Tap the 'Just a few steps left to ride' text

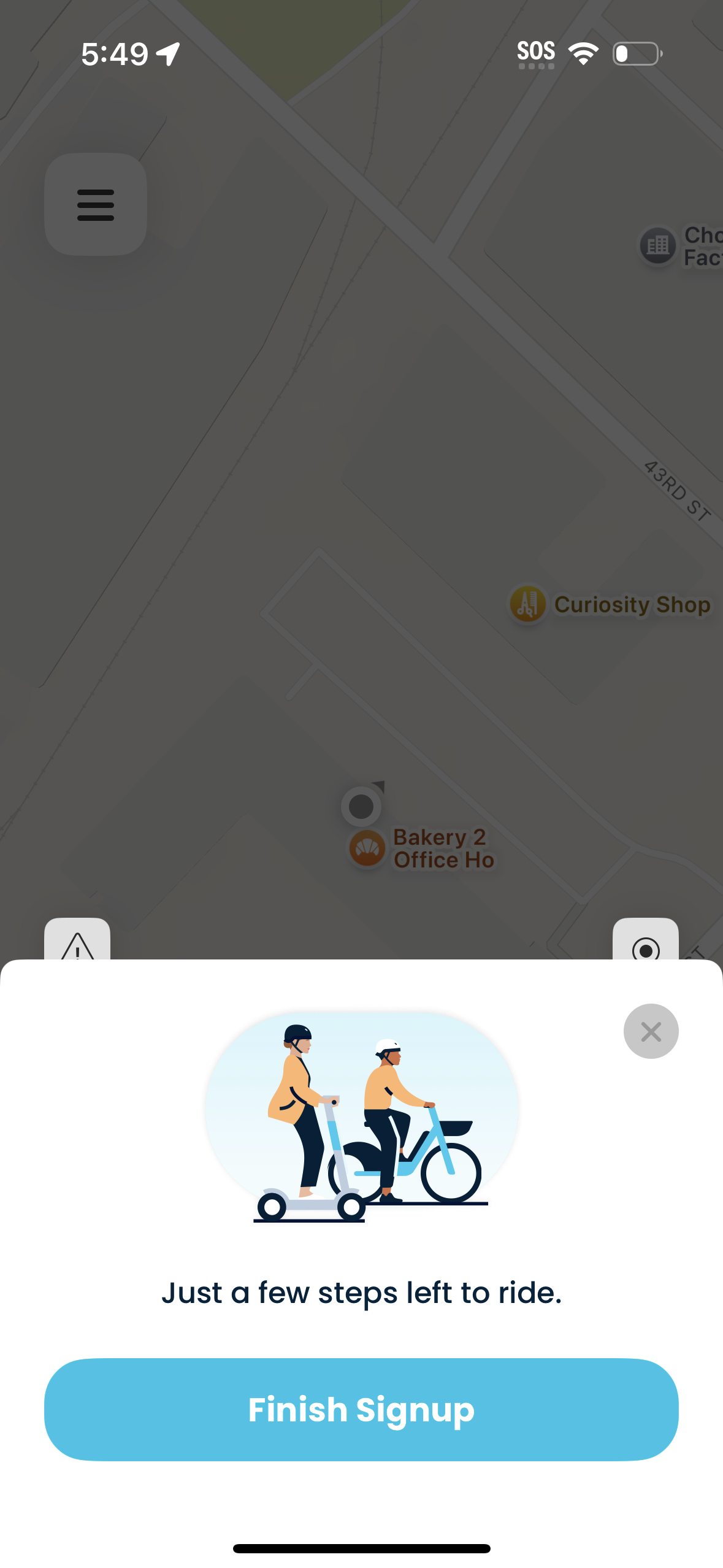tap(361, 1293)
